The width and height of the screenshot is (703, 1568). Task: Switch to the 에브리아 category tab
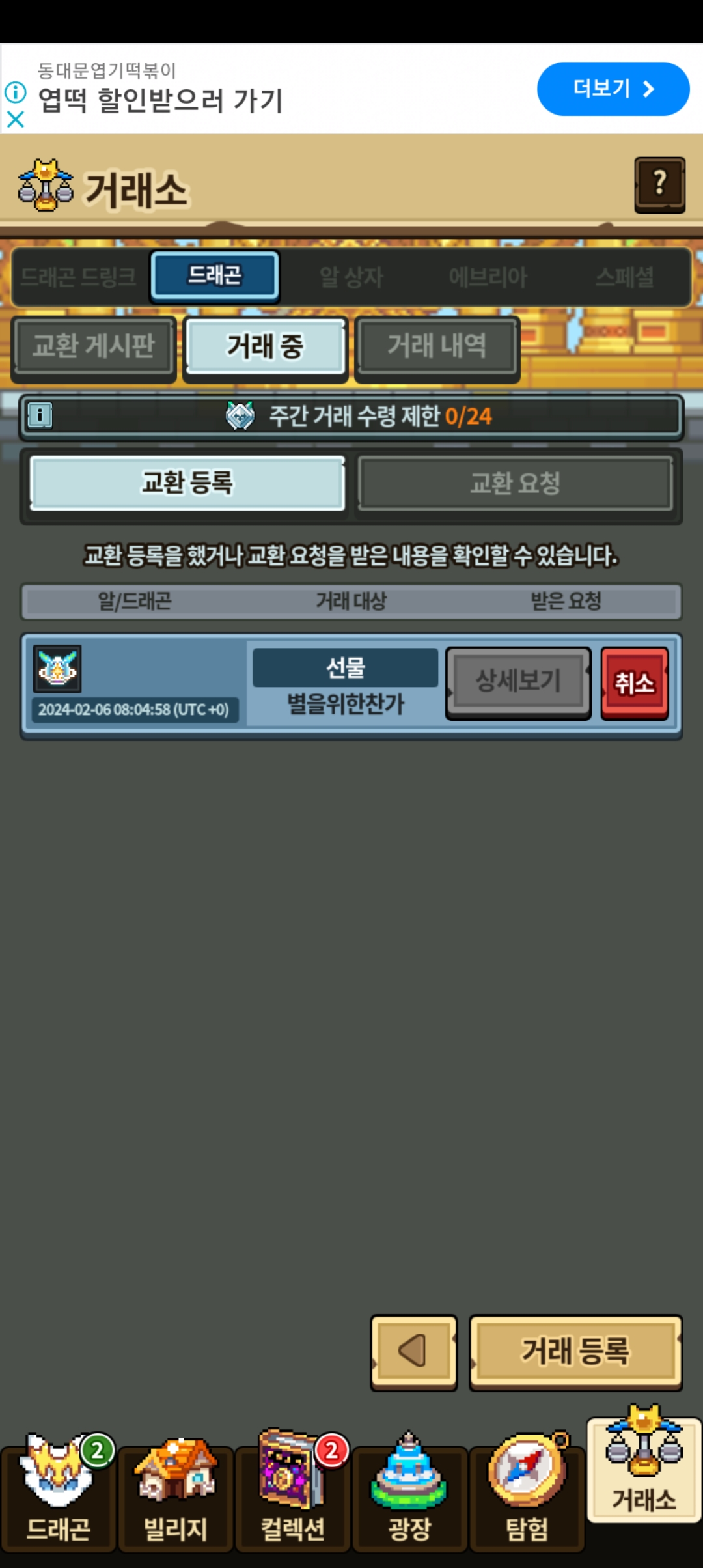tap(488, 277)
